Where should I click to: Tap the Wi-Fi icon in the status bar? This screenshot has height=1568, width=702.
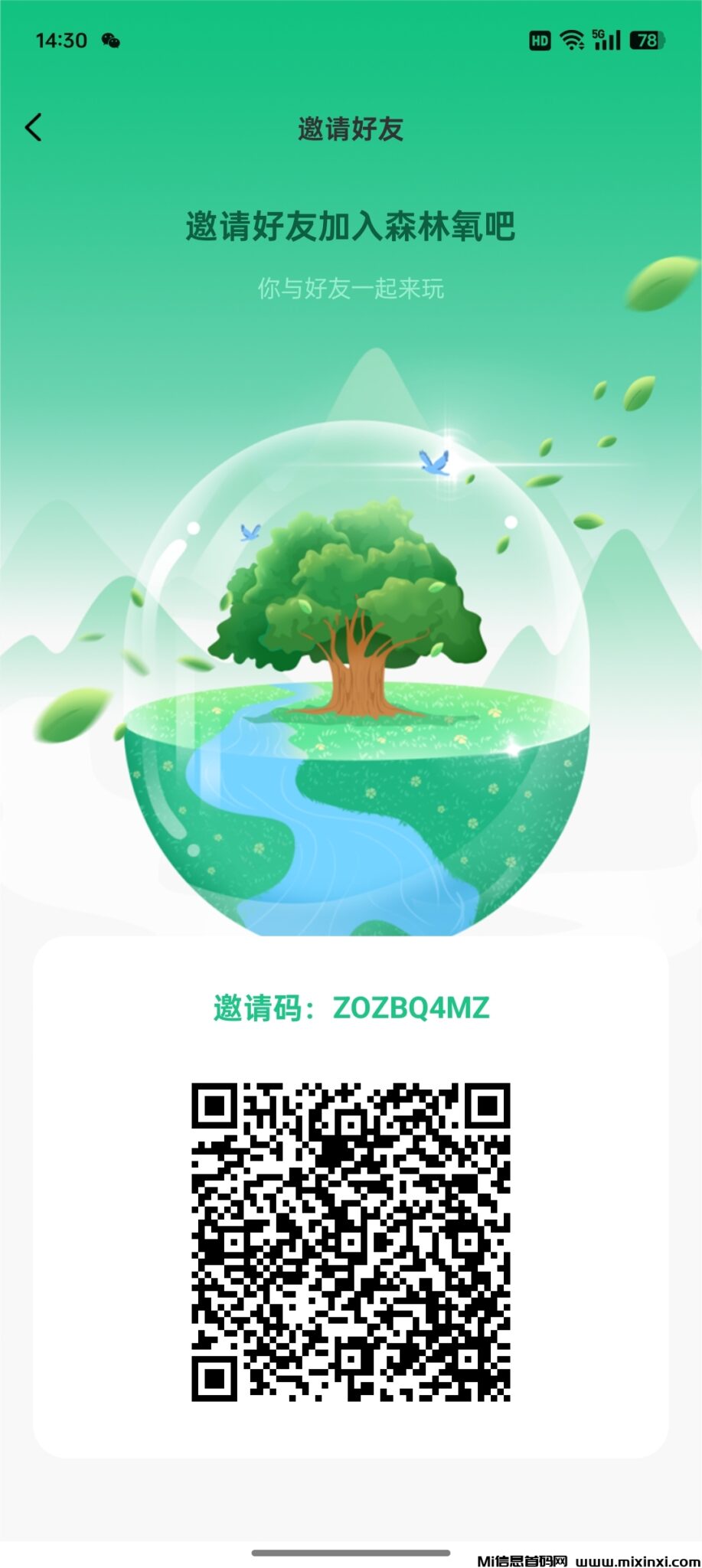click(573, 40)
